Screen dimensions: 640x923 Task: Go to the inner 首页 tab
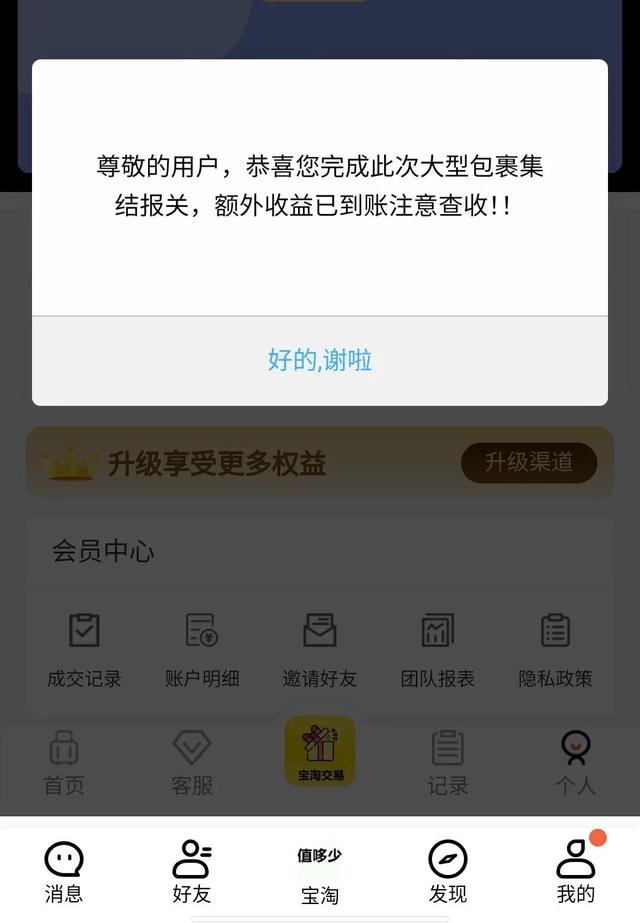tap(64, 762)
